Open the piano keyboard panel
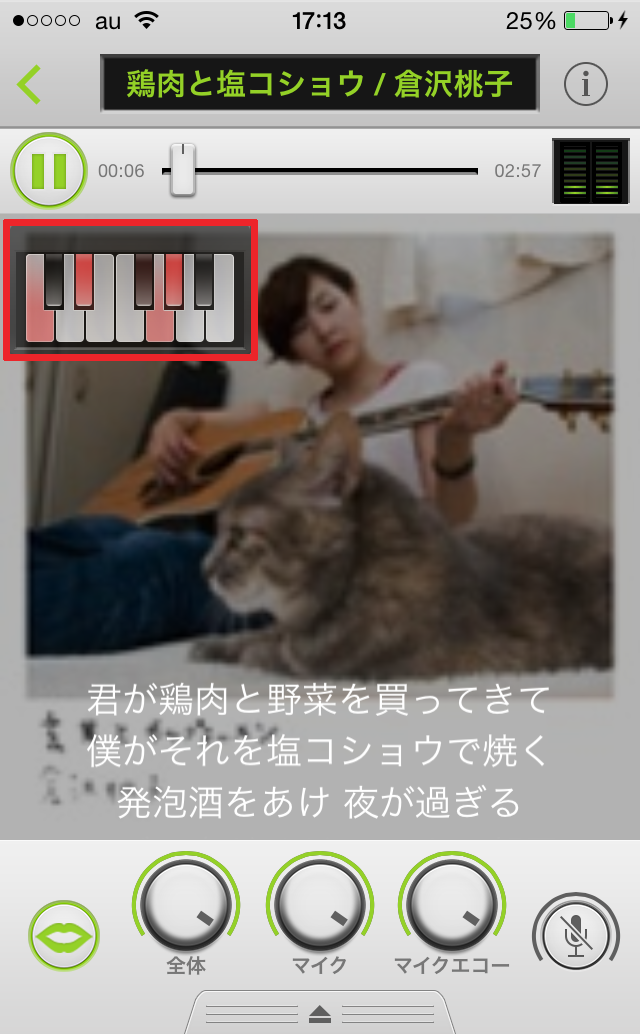This screenshot has height=1034, width=640. click(x=131, y=291)
